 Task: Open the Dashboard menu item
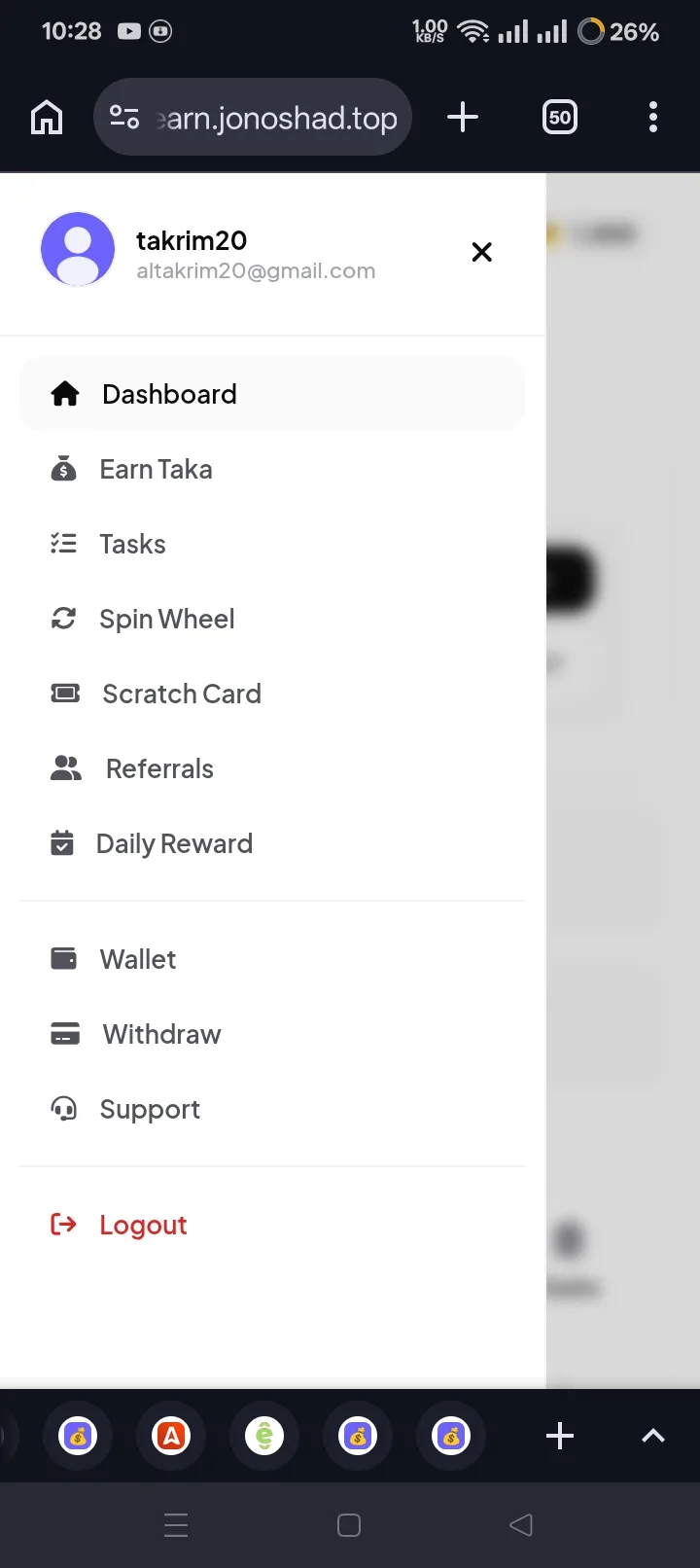pyautogui.click(x=272, y=394)
